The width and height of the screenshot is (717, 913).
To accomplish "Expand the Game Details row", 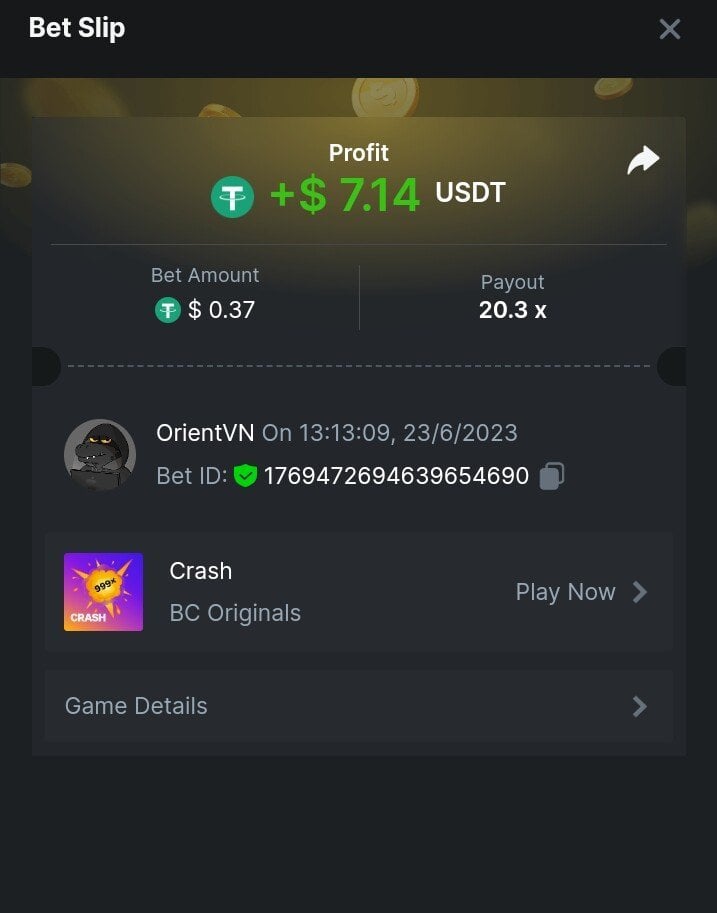I will tap(358, 706).
